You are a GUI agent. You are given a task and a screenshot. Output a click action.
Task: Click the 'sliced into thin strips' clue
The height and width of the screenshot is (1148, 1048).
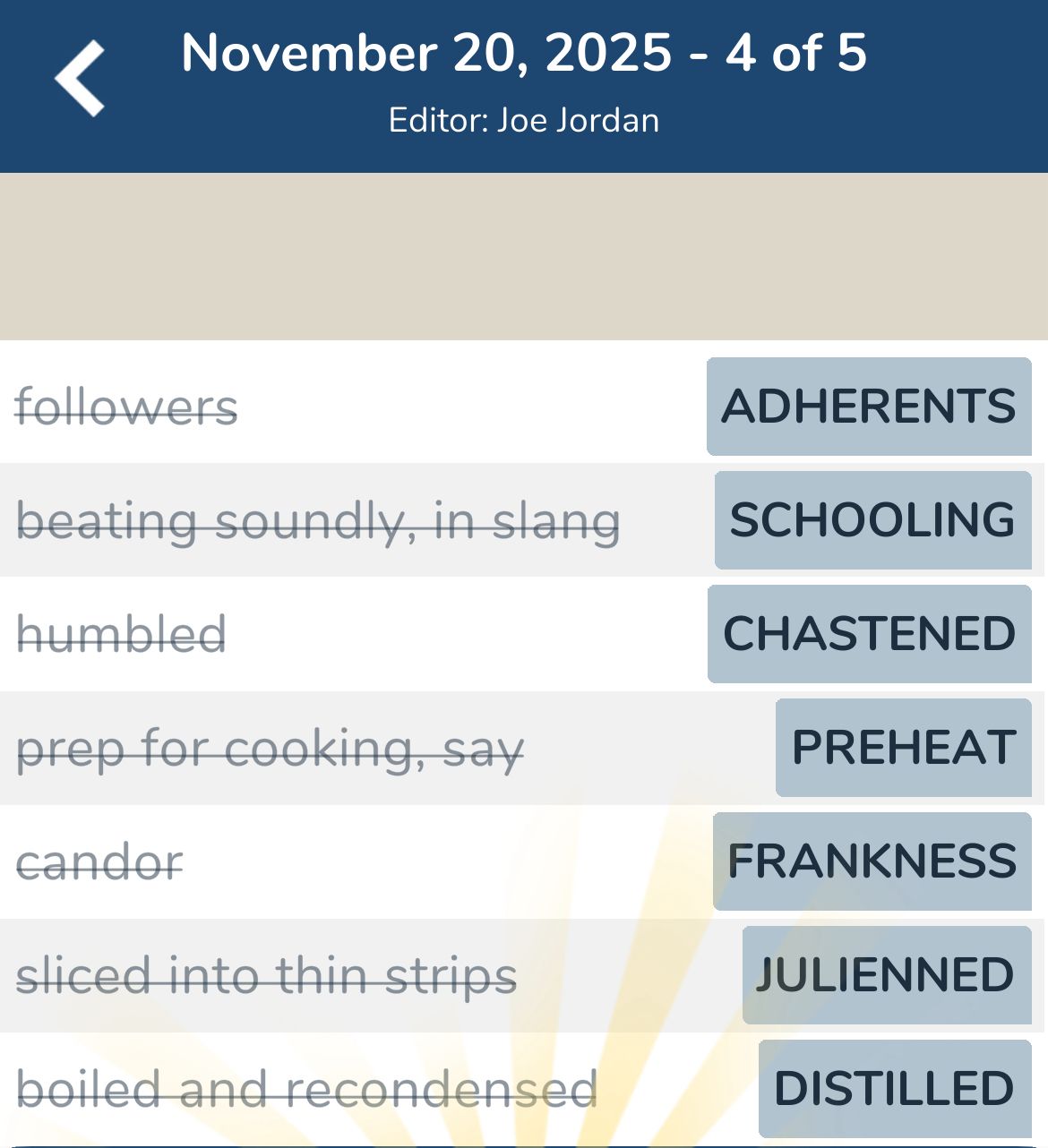[x=267, y=976]
